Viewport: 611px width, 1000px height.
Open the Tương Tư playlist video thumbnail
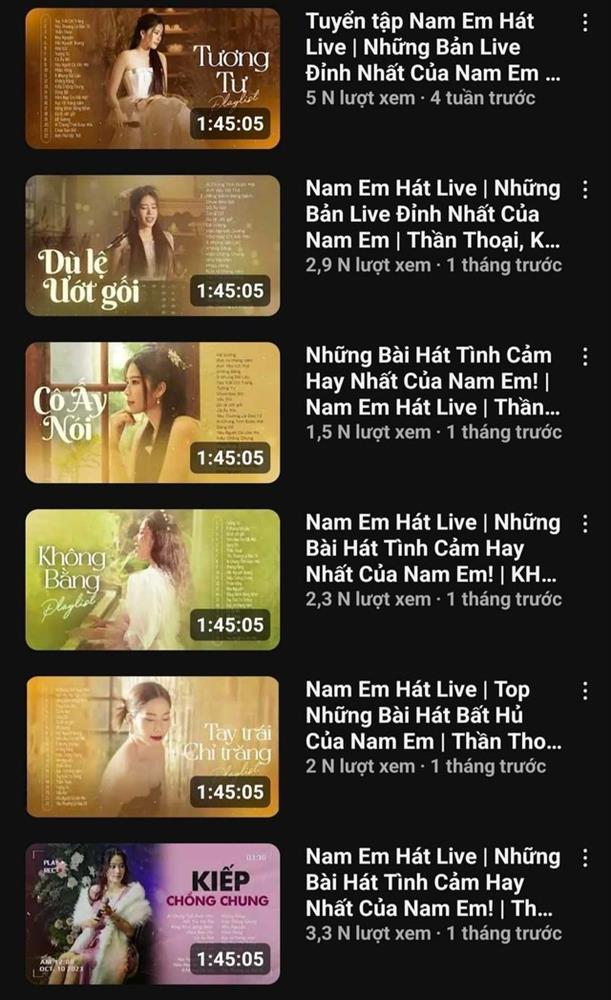click(x=152, y=78)
